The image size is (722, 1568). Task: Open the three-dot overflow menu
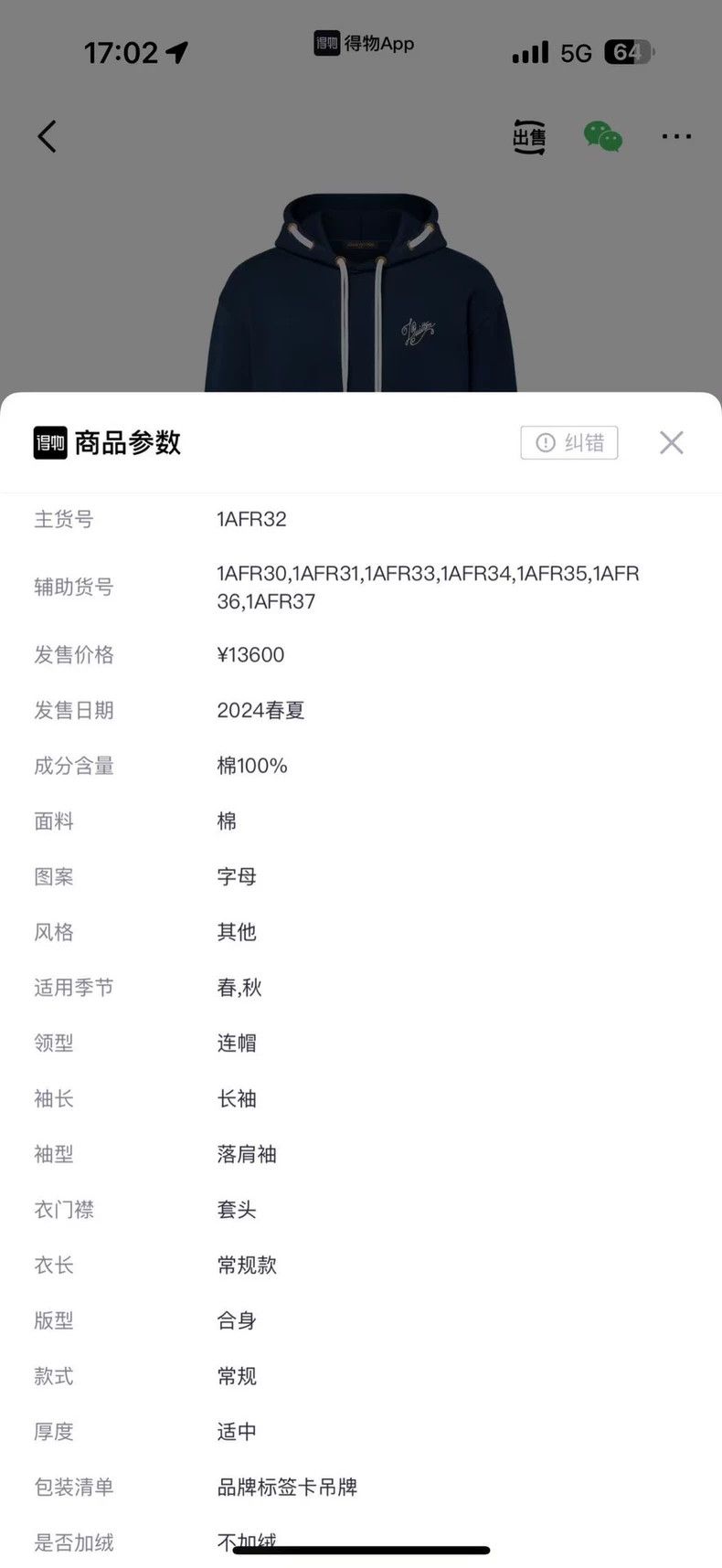tap(676, 137)
